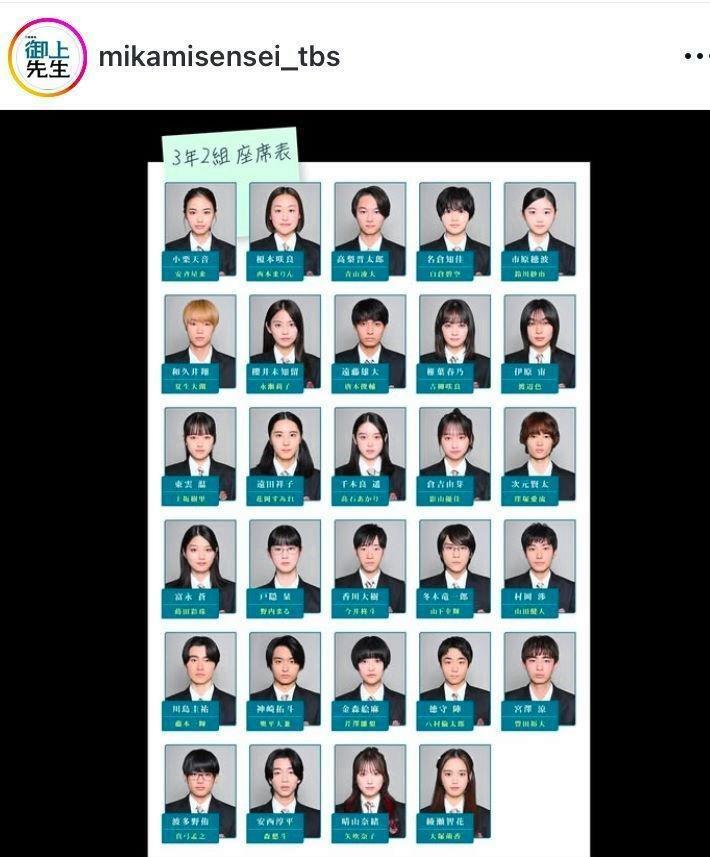Open the mikamisensei_tbs username link
Viewport: 710px width, 857px height.
coord(219,56)
